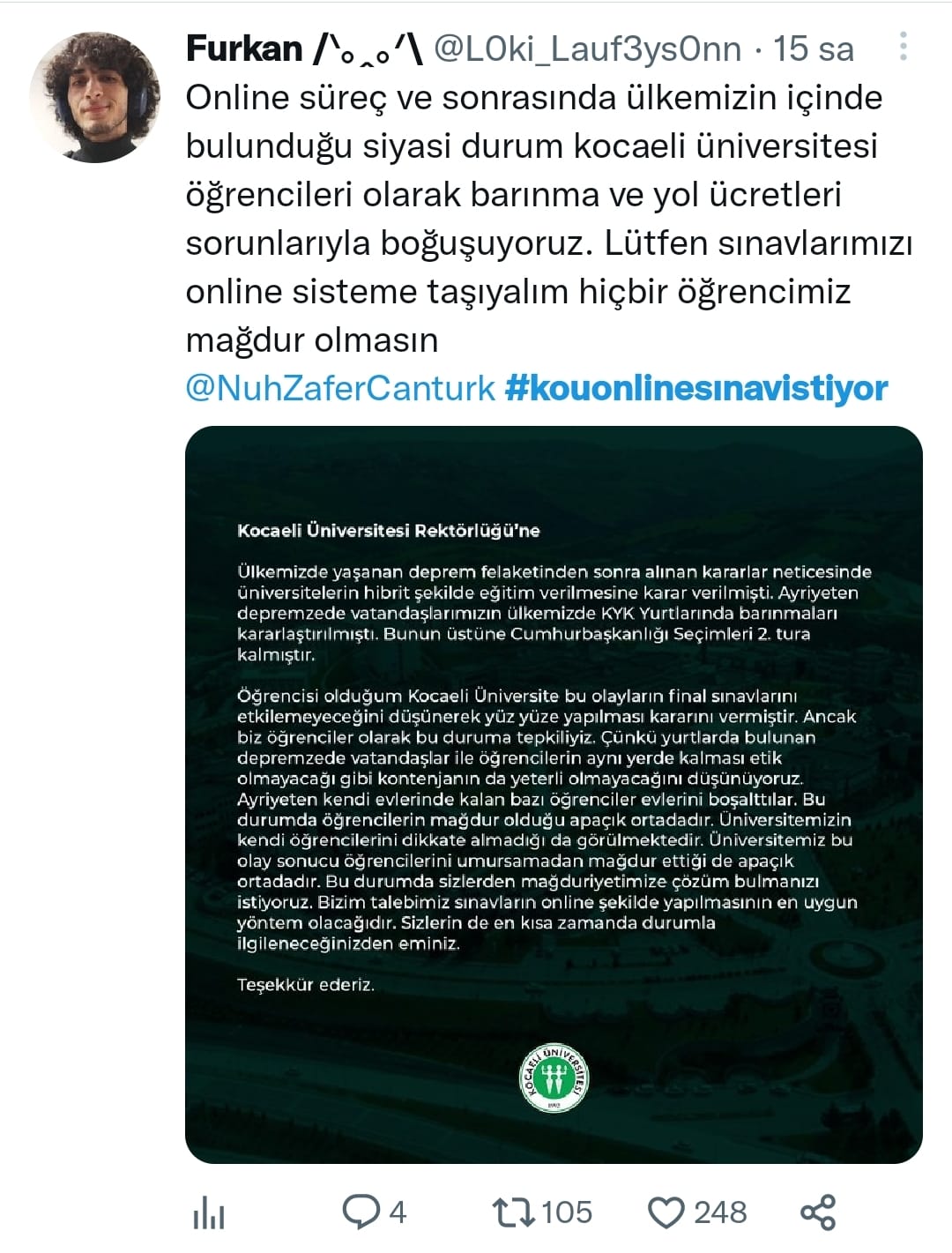
Task: Enlarge the Kocaeli Üniversitesi letter image
Action: click(554, 794)
